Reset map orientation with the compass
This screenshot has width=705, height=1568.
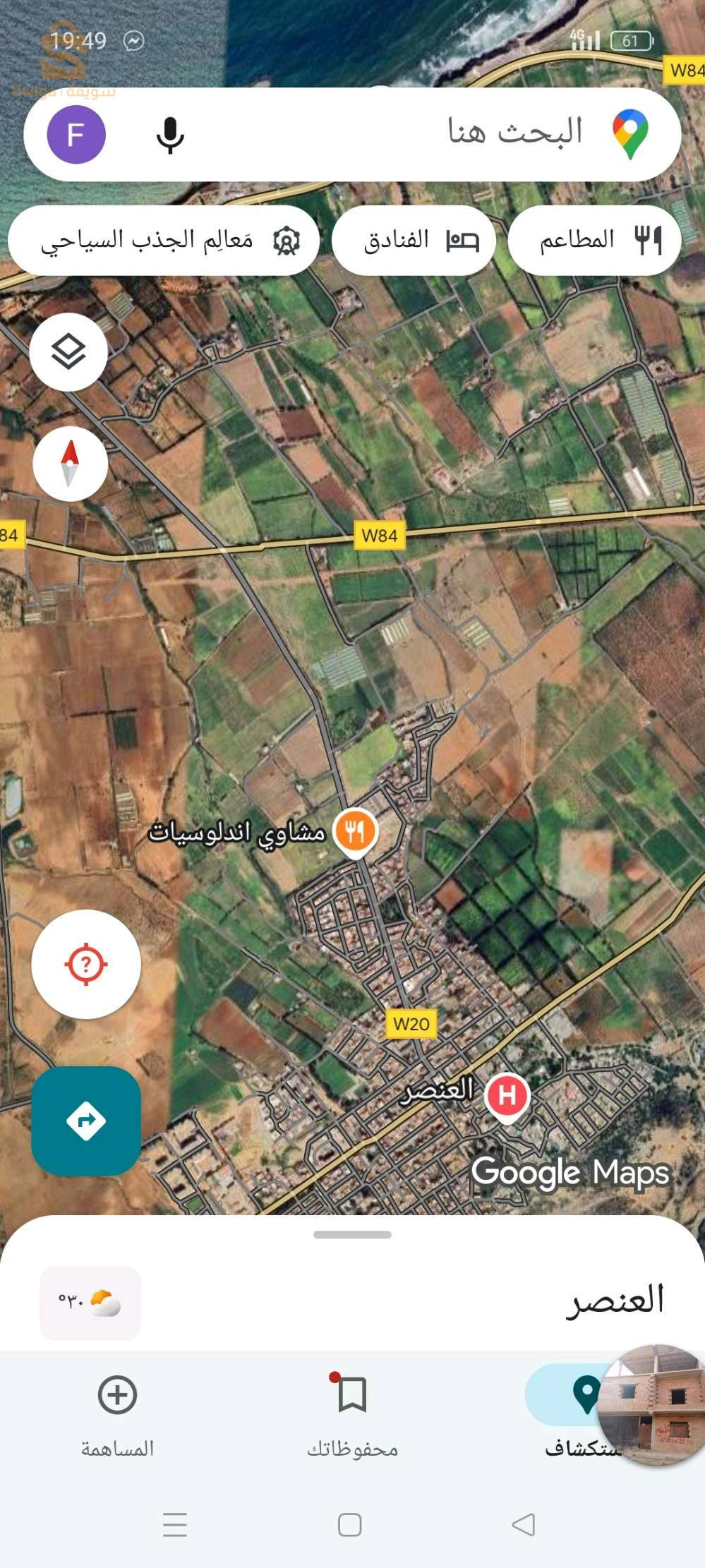pos(70,464)
